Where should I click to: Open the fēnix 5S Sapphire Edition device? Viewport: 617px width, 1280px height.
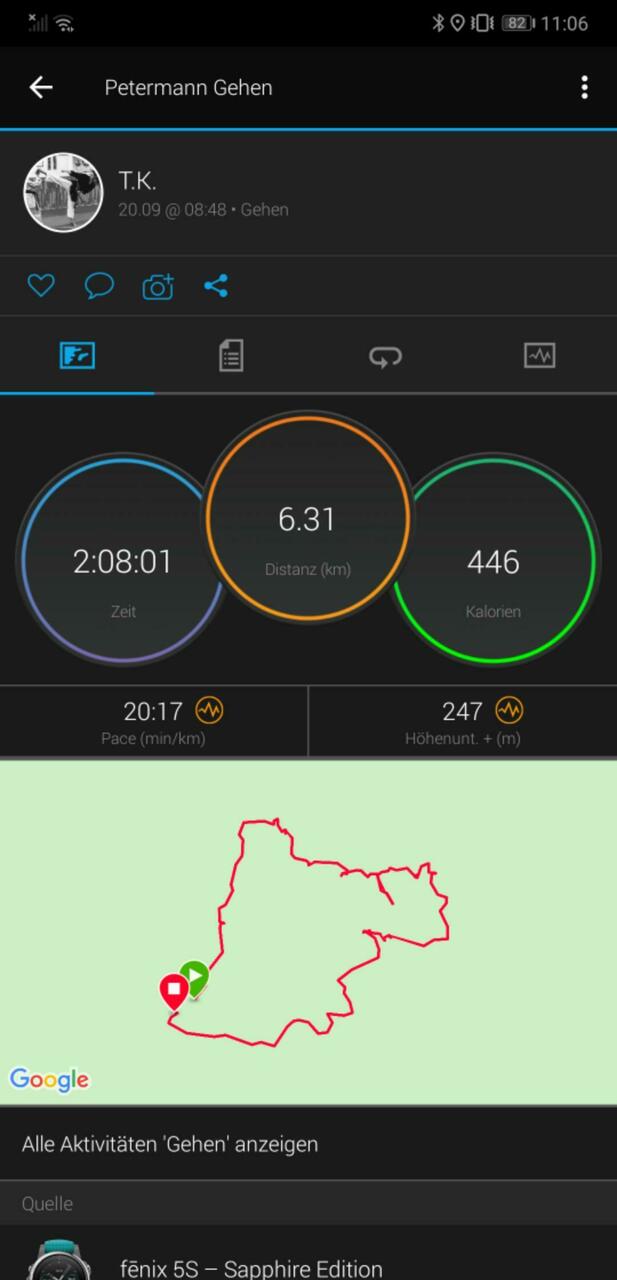[250, 1268]
